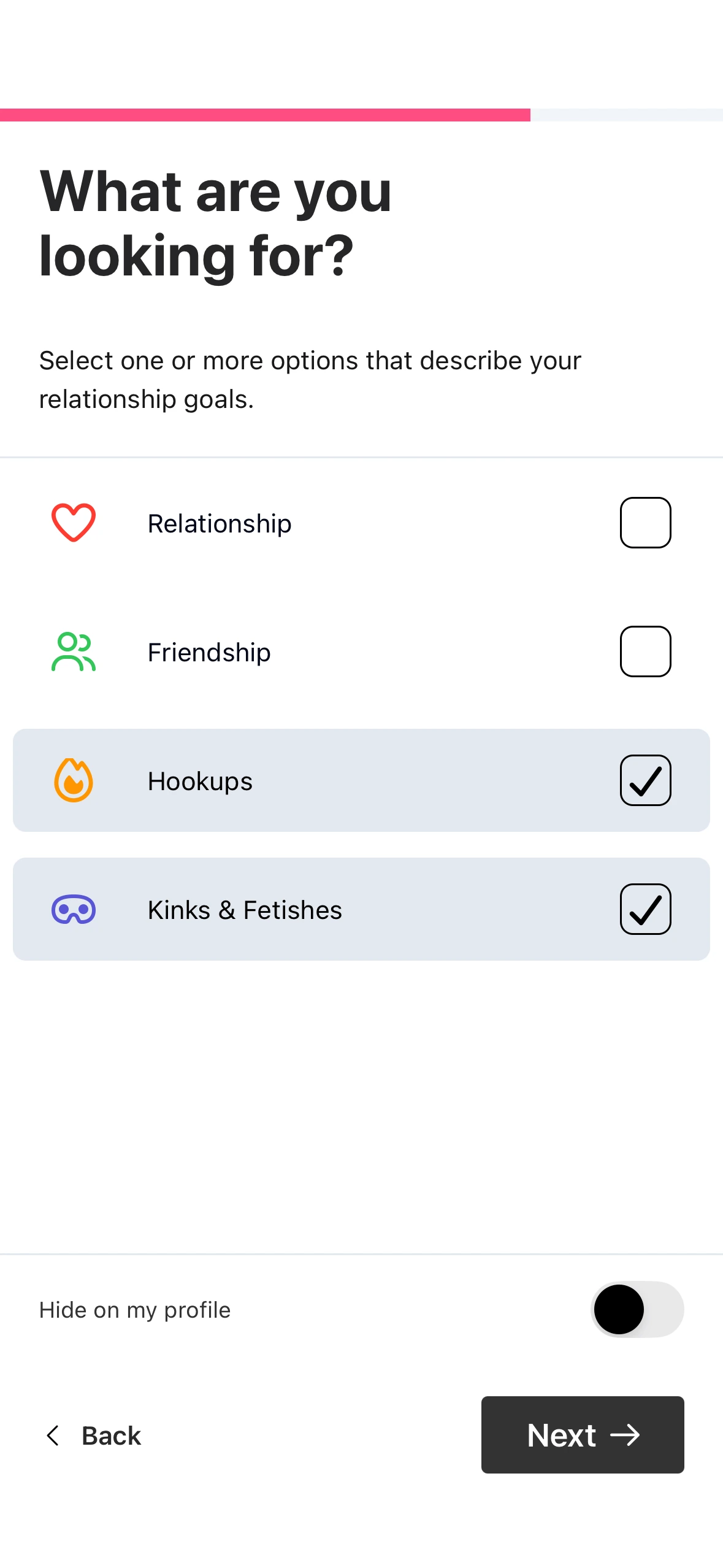Click the orange flame Hookups icon
Image resolution: width=723 pixels, height=1568 pixels.
click(x=73, y=780)
